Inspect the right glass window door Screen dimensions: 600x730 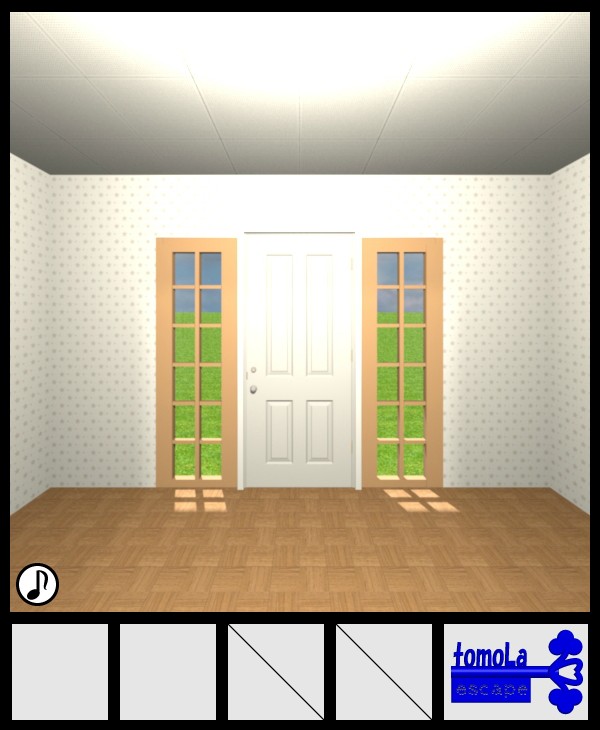click(402, 363)
